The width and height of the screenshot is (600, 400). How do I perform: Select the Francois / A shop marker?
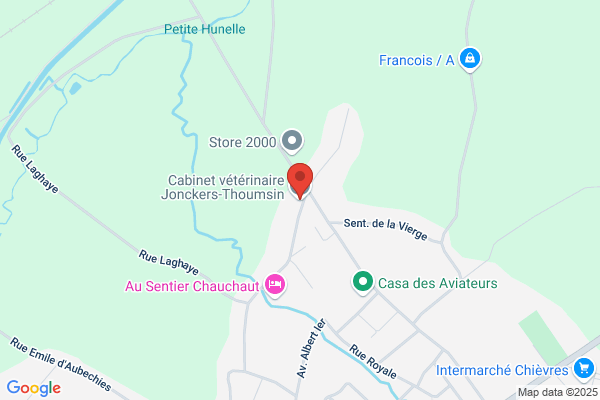[x=470, y=59]
